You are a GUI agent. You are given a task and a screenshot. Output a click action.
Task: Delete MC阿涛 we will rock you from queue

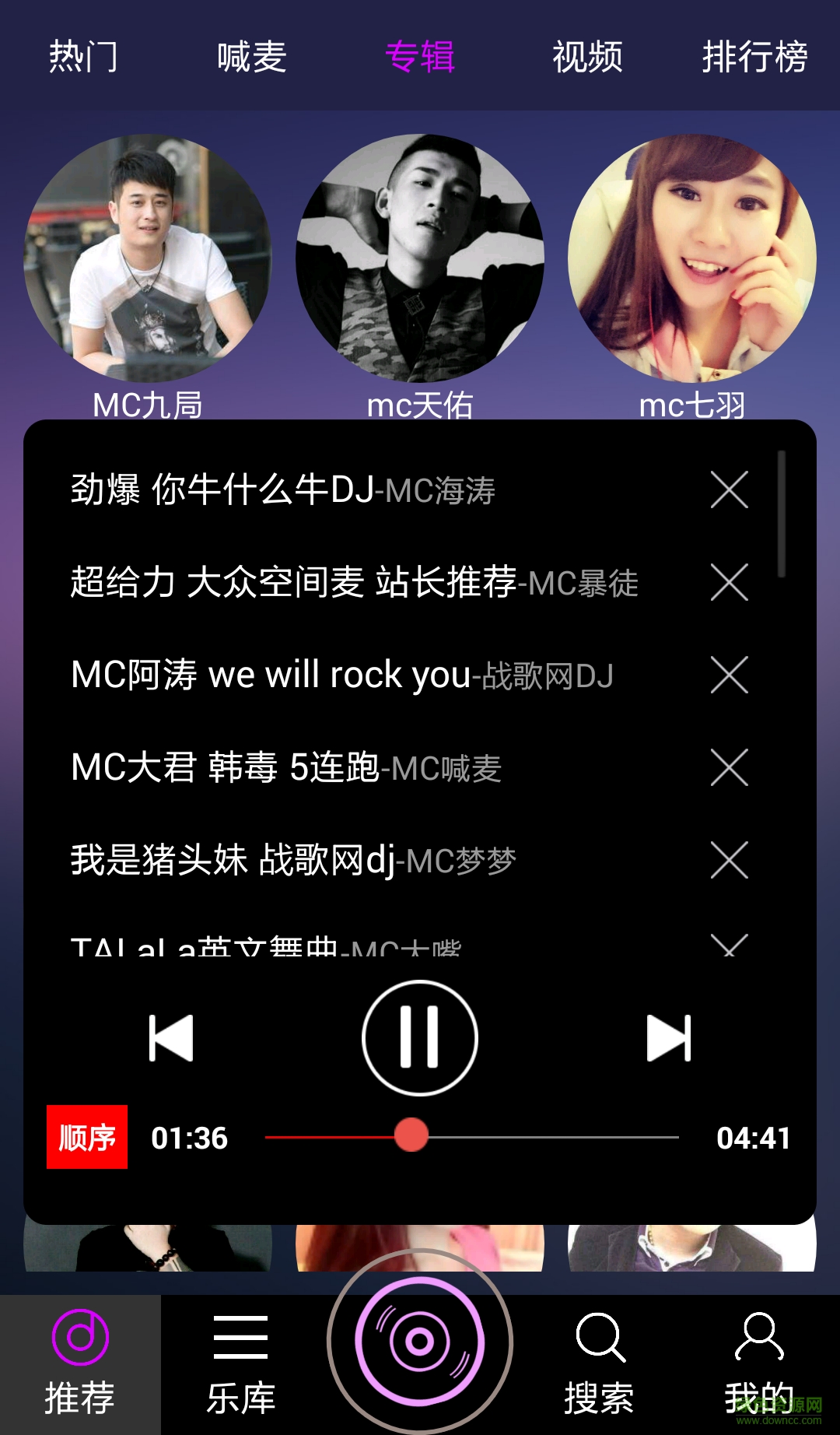point(730,675)
